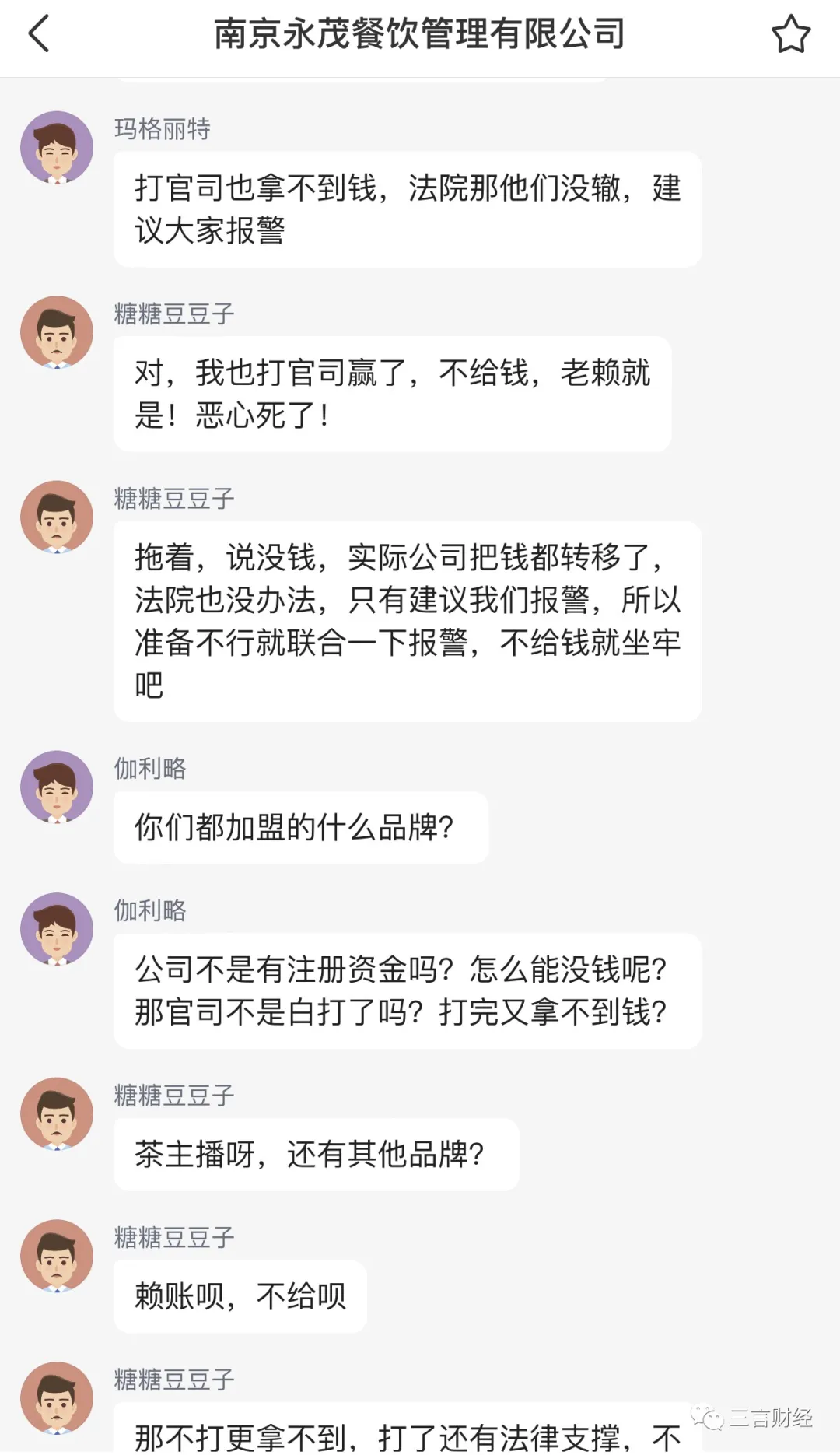The height and width of the screenshot is (1455, 840).
Task: Open 糖糖豆豆子's avatar beside 茶主播呀 message
Action: tap(57, 1113)
